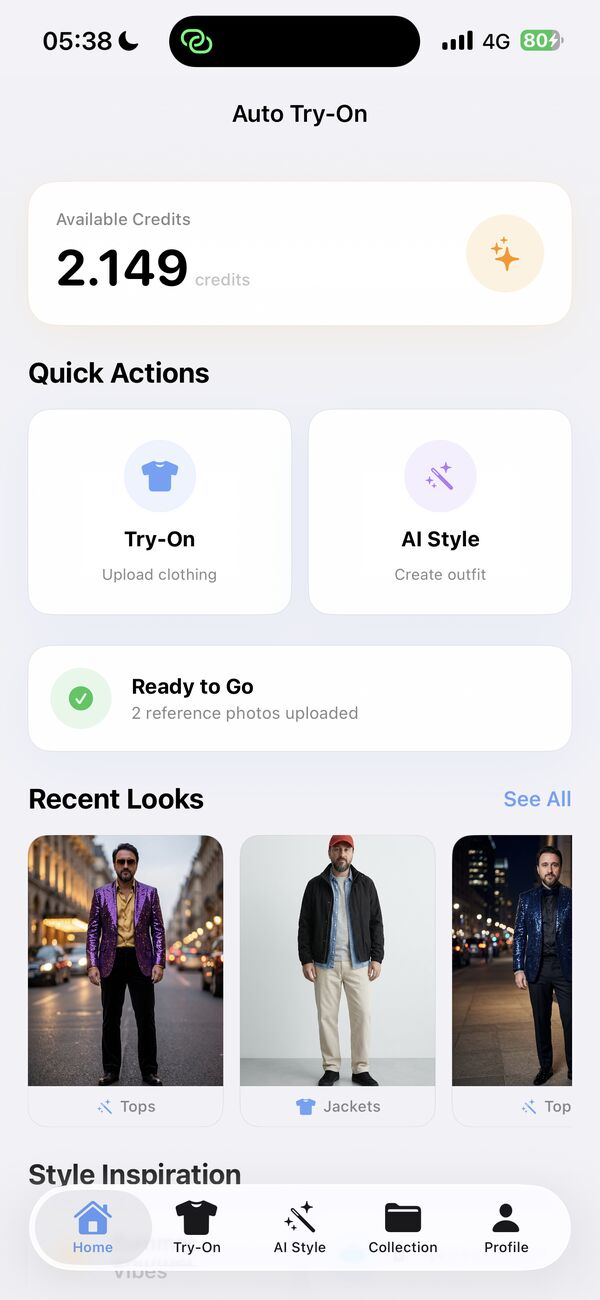Open the purple sequin jacket look
Screen dimensions: 600x1300
click(126, 960)
